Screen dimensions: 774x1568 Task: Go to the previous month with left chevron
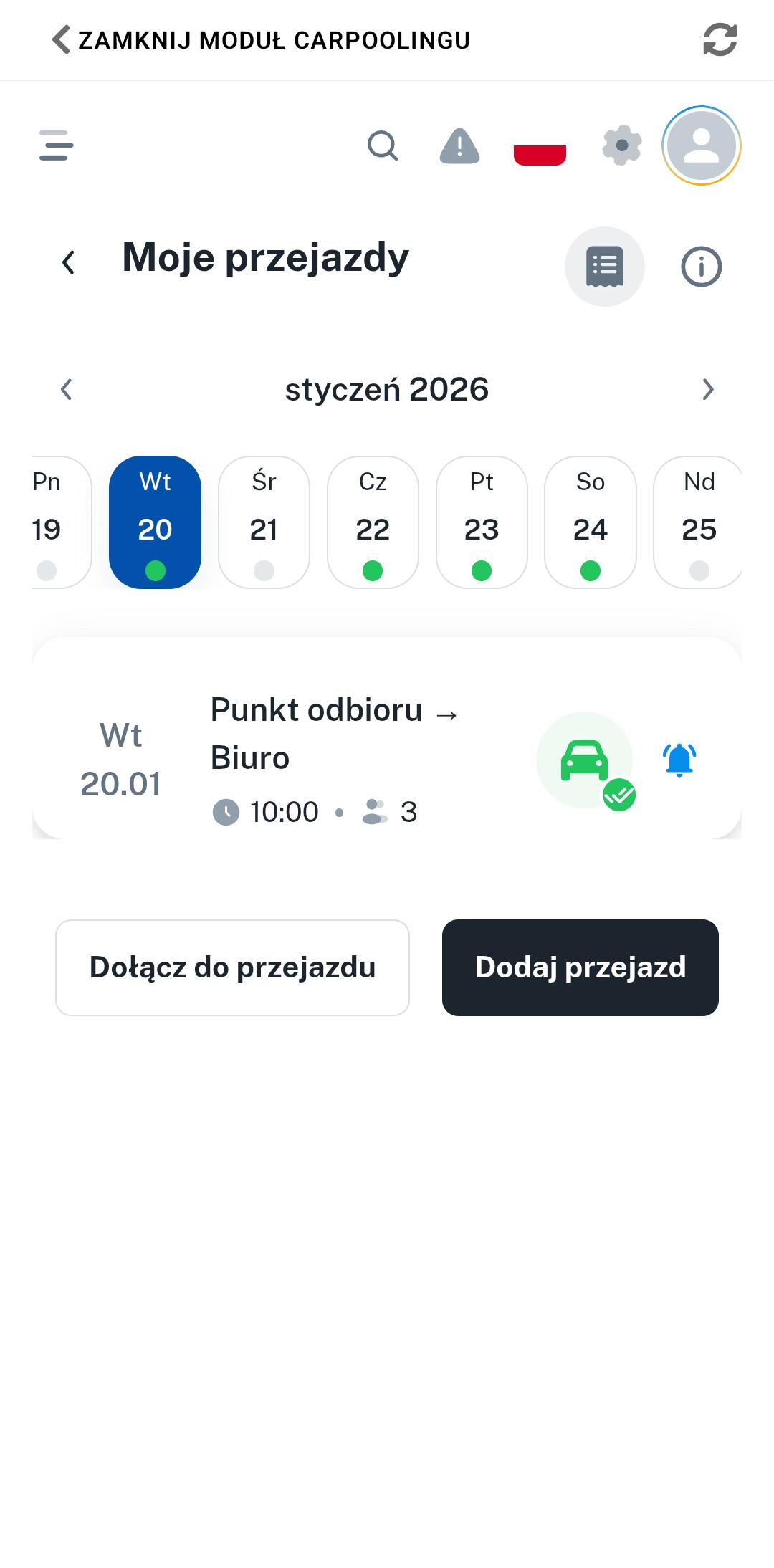point(66,389)
